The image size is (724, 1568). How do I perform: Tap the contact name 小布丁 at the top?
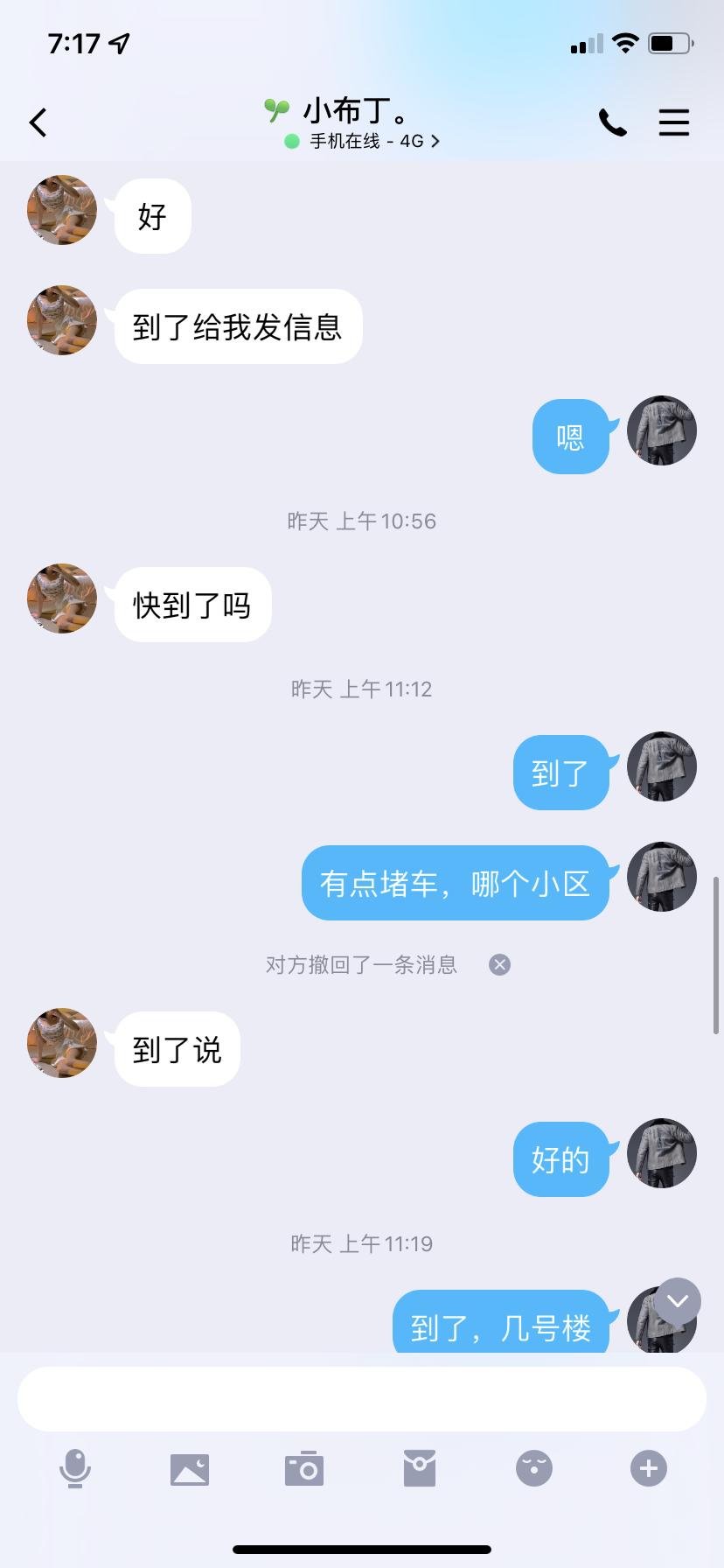(x=353, y=110)
